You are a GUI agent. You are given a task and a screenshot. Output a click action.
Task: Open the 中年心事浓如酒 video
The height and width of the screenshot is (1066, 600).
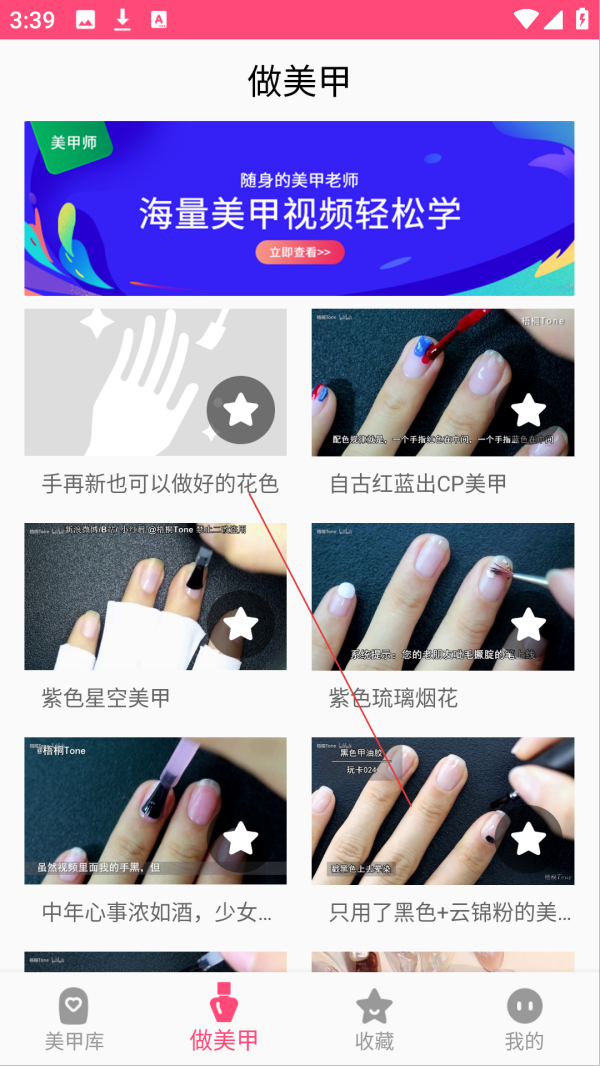click(110, 810)
